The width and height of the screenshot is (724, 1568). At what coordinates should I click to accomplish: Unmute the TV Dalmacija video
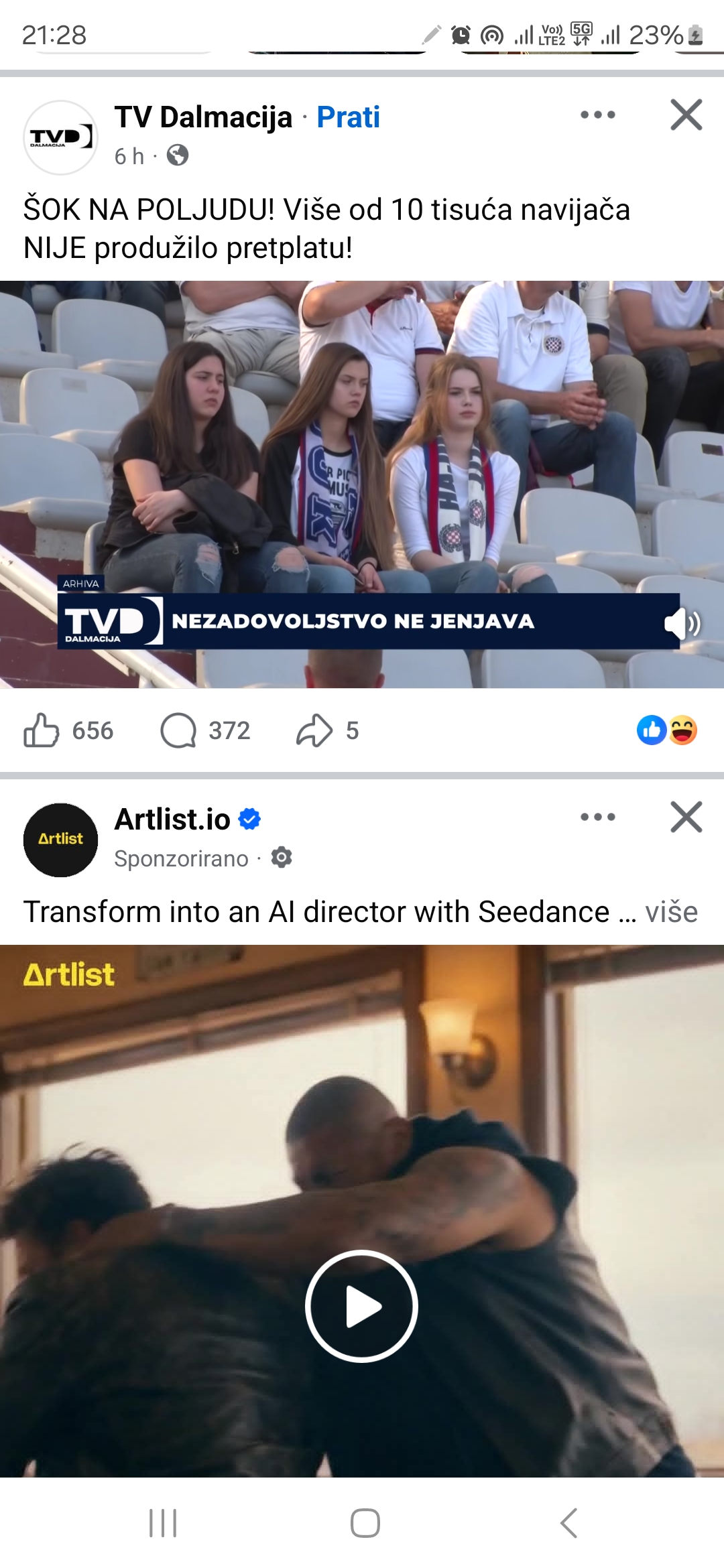click(682, 624)
